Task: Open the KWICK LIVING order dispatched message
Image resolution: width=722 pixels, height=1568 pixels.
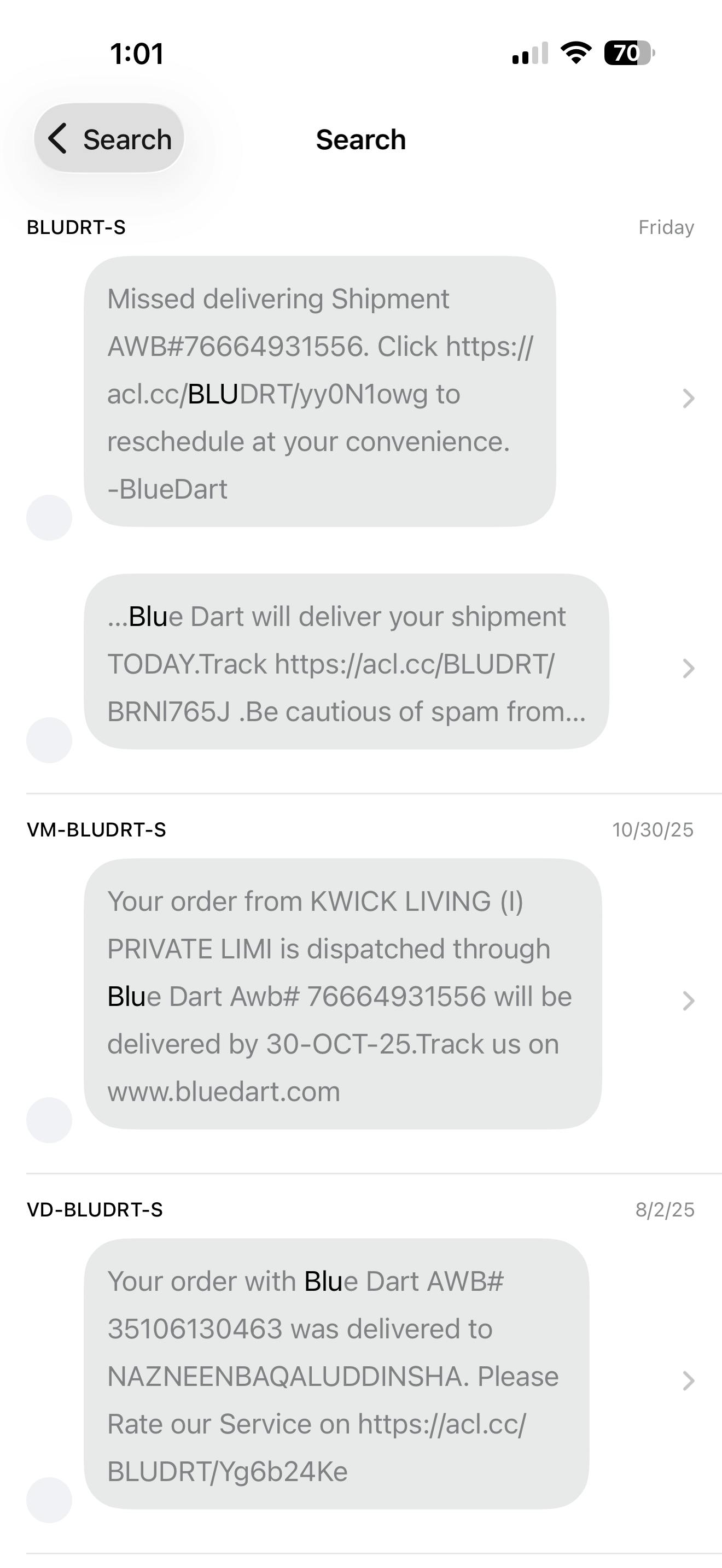Action: point(342,995)
